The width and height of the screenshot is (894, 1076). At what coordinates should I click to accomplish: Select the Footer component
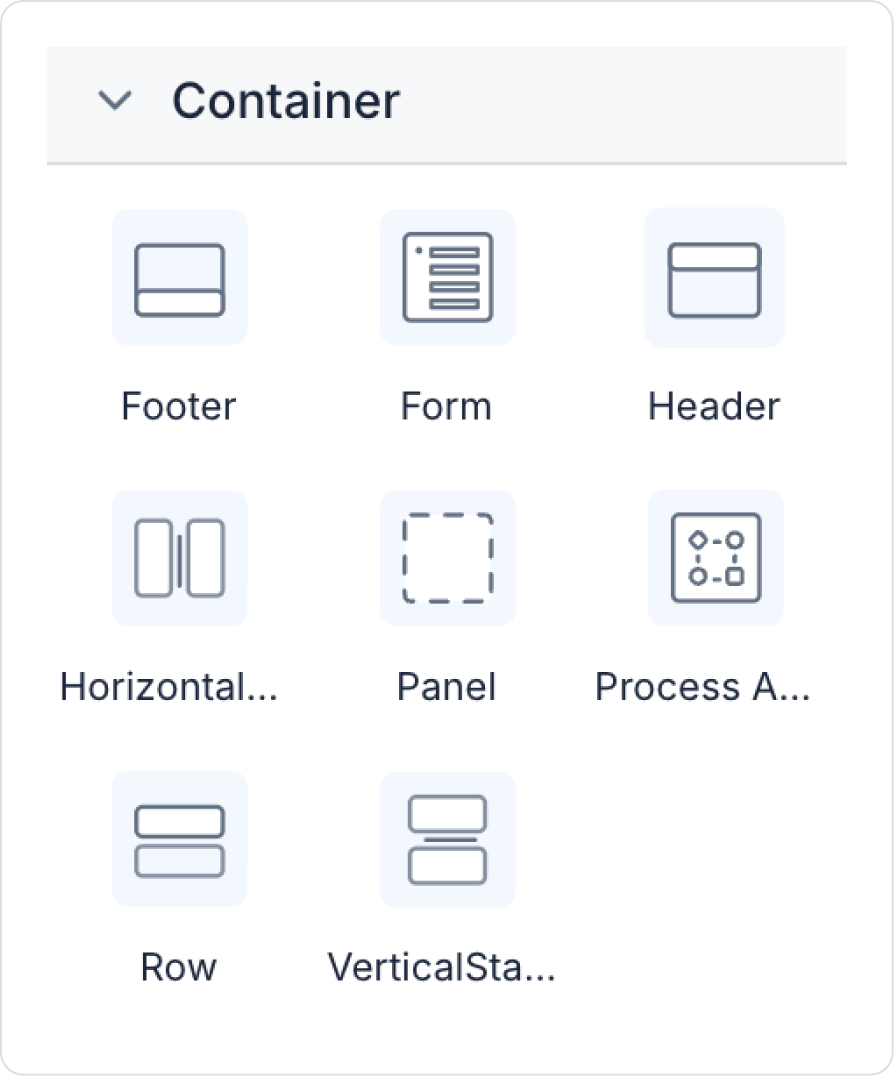point(179,279)
